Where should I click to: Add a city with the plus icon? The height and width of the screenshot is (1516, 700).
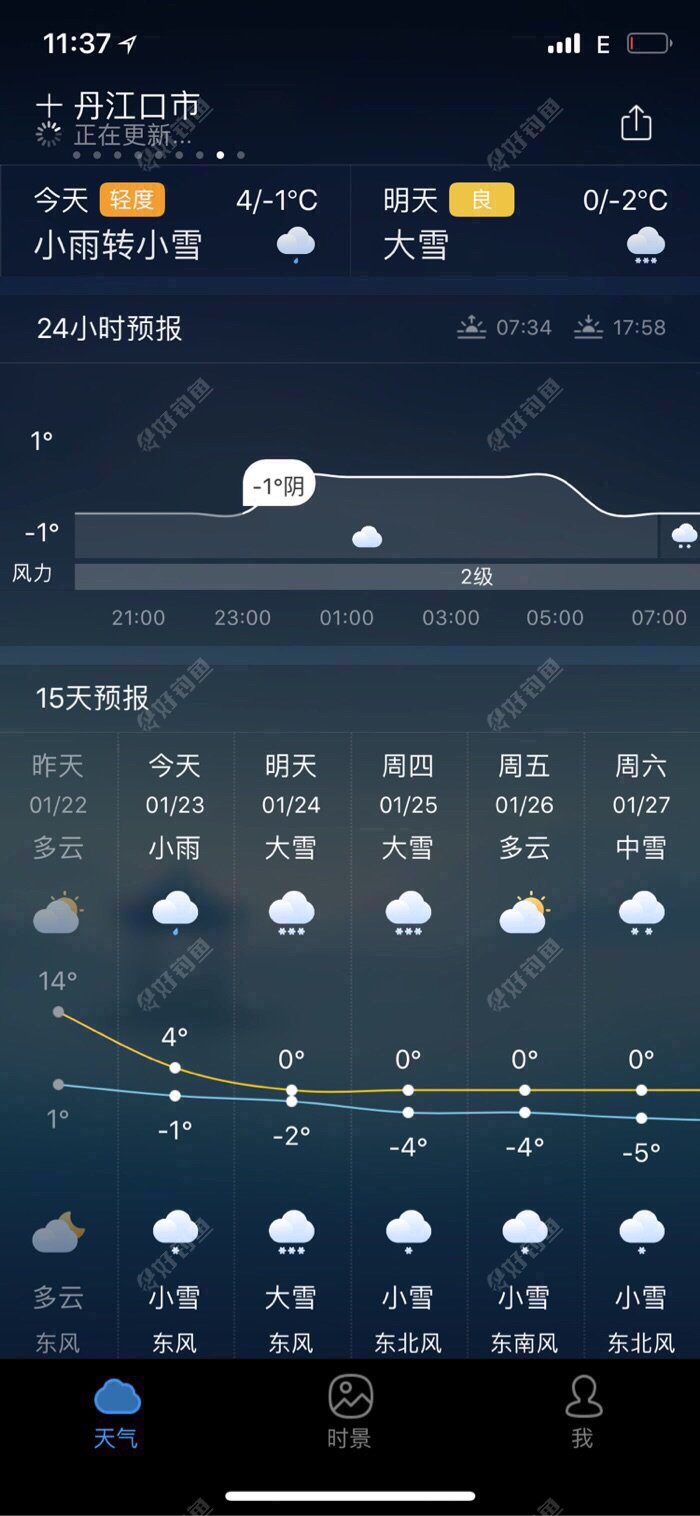[x=48, y=105]
